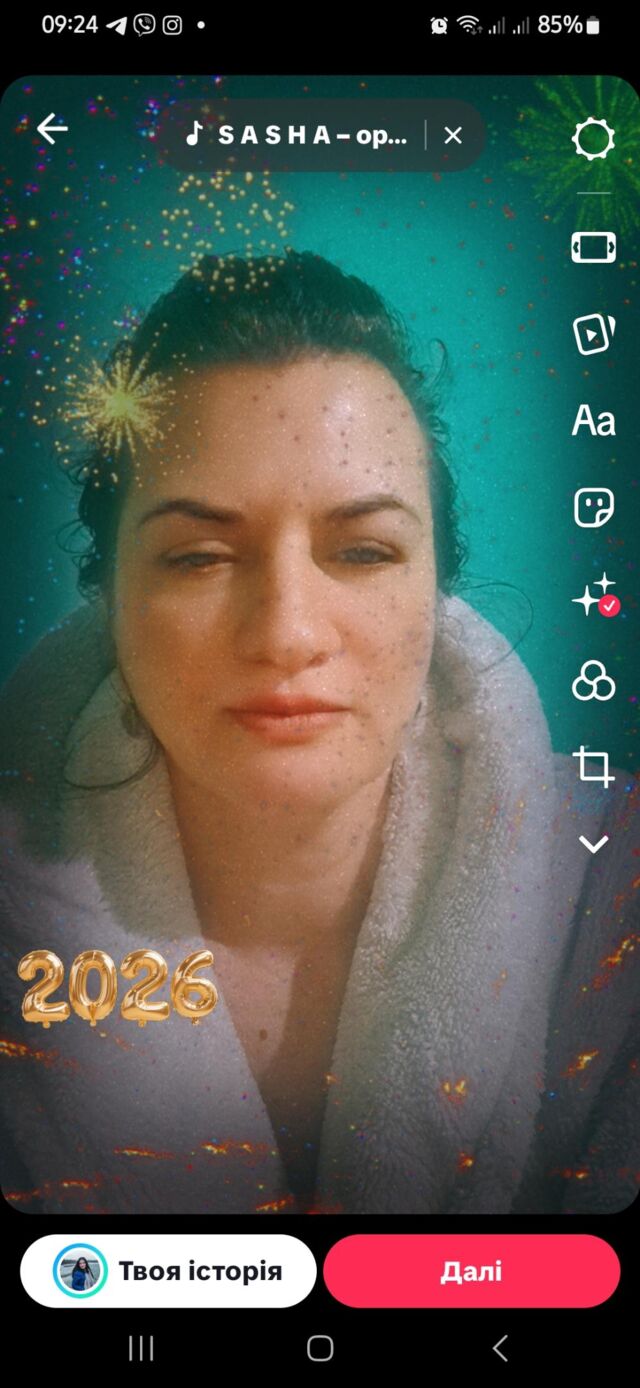Crop the photo
This screenshot has height=1388, width=640.
(x=593, y=768)
